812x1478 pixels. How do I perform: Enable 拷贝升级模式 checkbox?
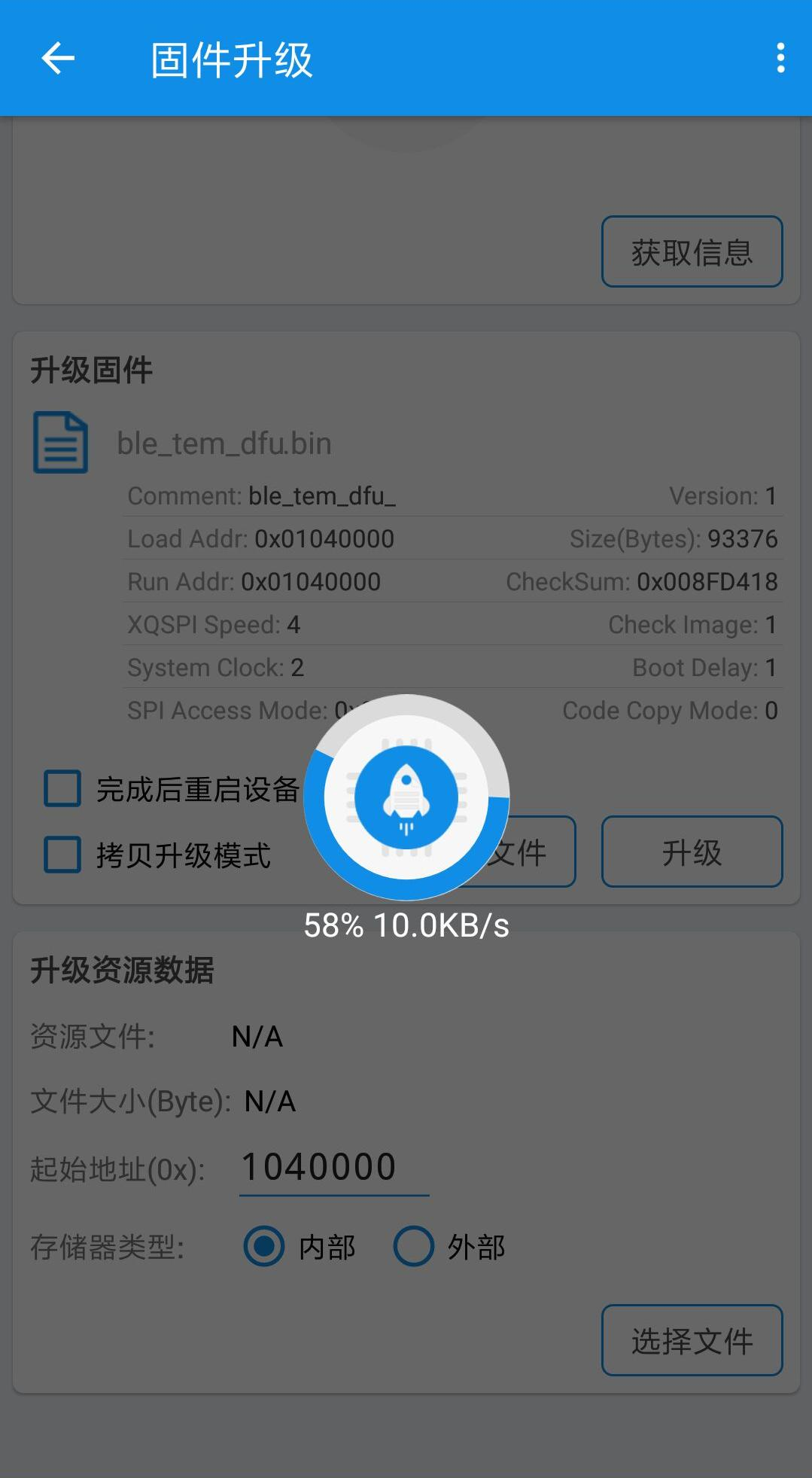point(62,855)
